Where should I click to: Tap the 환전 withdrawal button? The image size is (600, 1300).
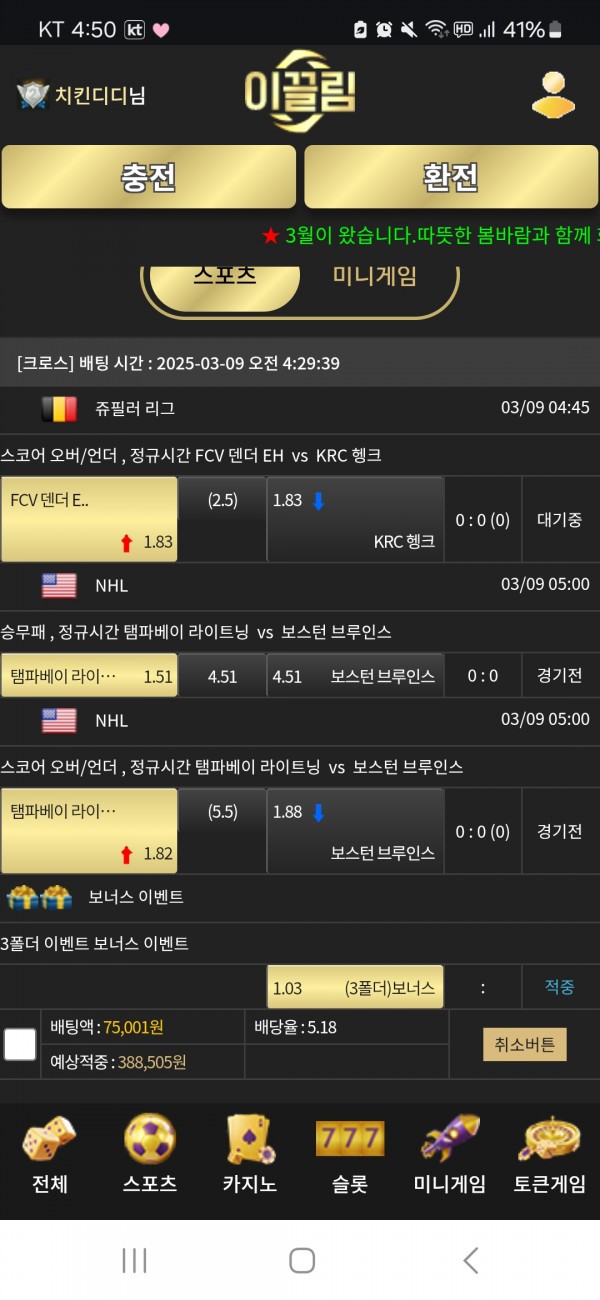(450, 177)
